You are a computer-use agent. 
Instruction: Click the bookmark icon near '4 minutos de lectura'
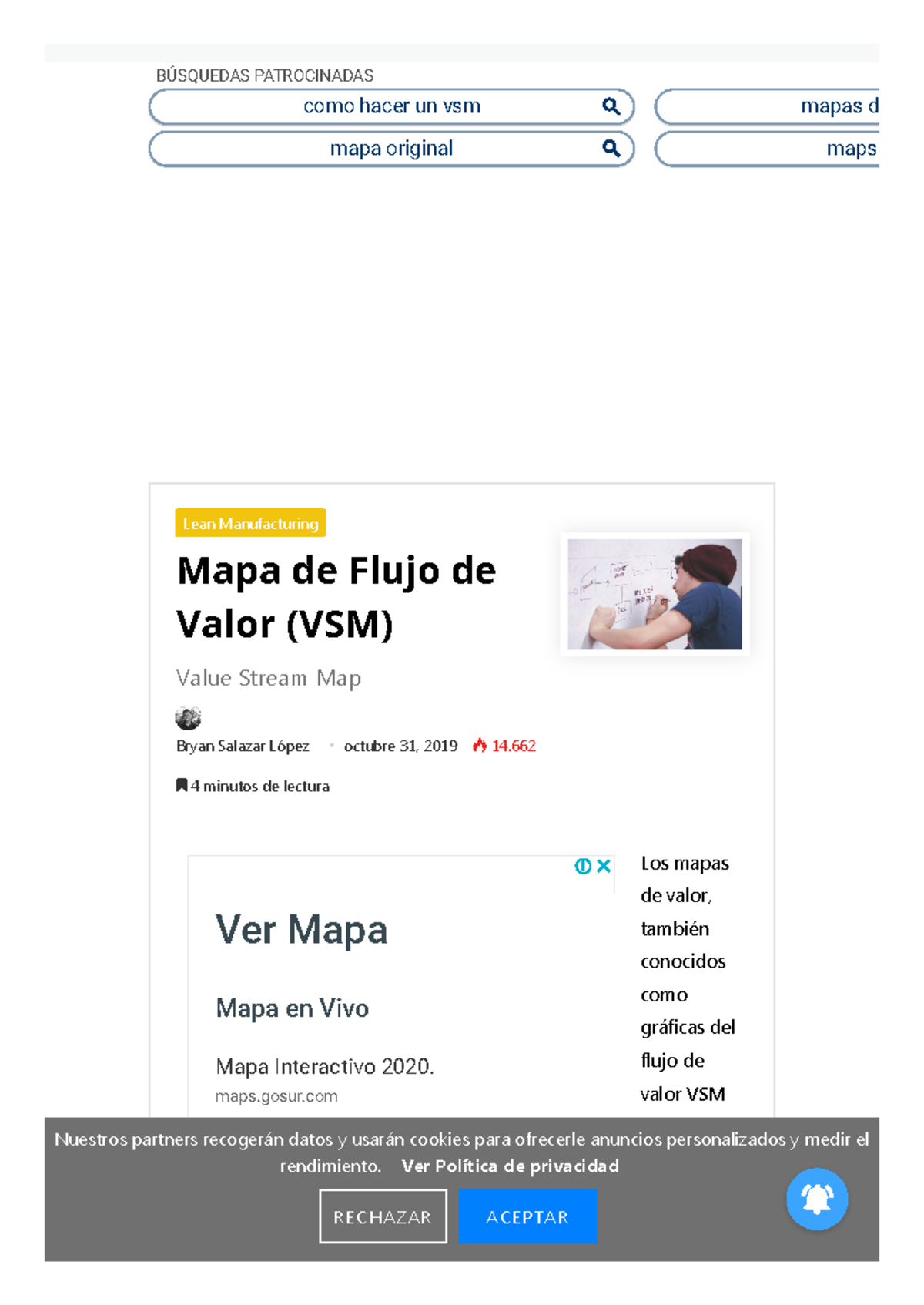point(182,785)
